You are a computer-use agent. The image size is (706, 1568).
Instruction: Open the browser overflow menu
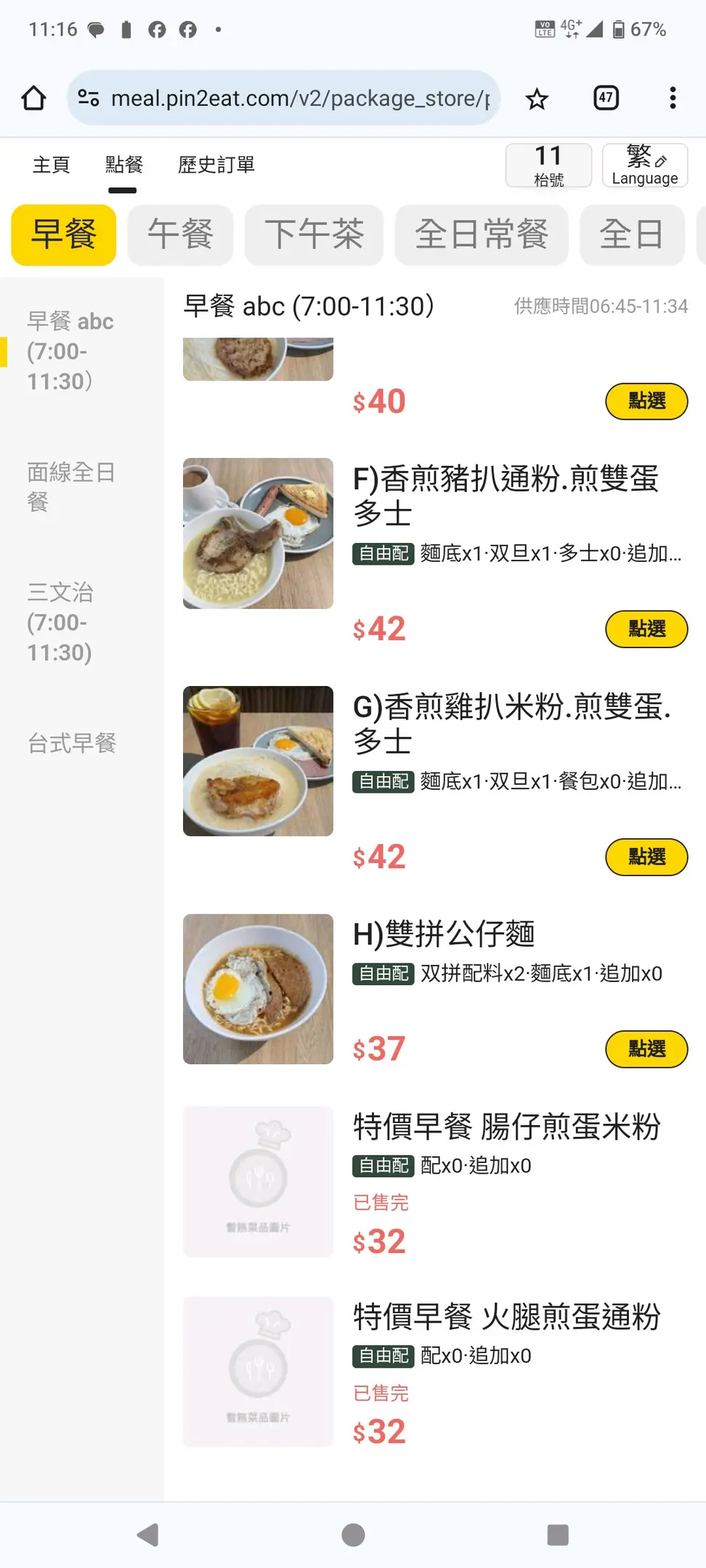point(673,98)
